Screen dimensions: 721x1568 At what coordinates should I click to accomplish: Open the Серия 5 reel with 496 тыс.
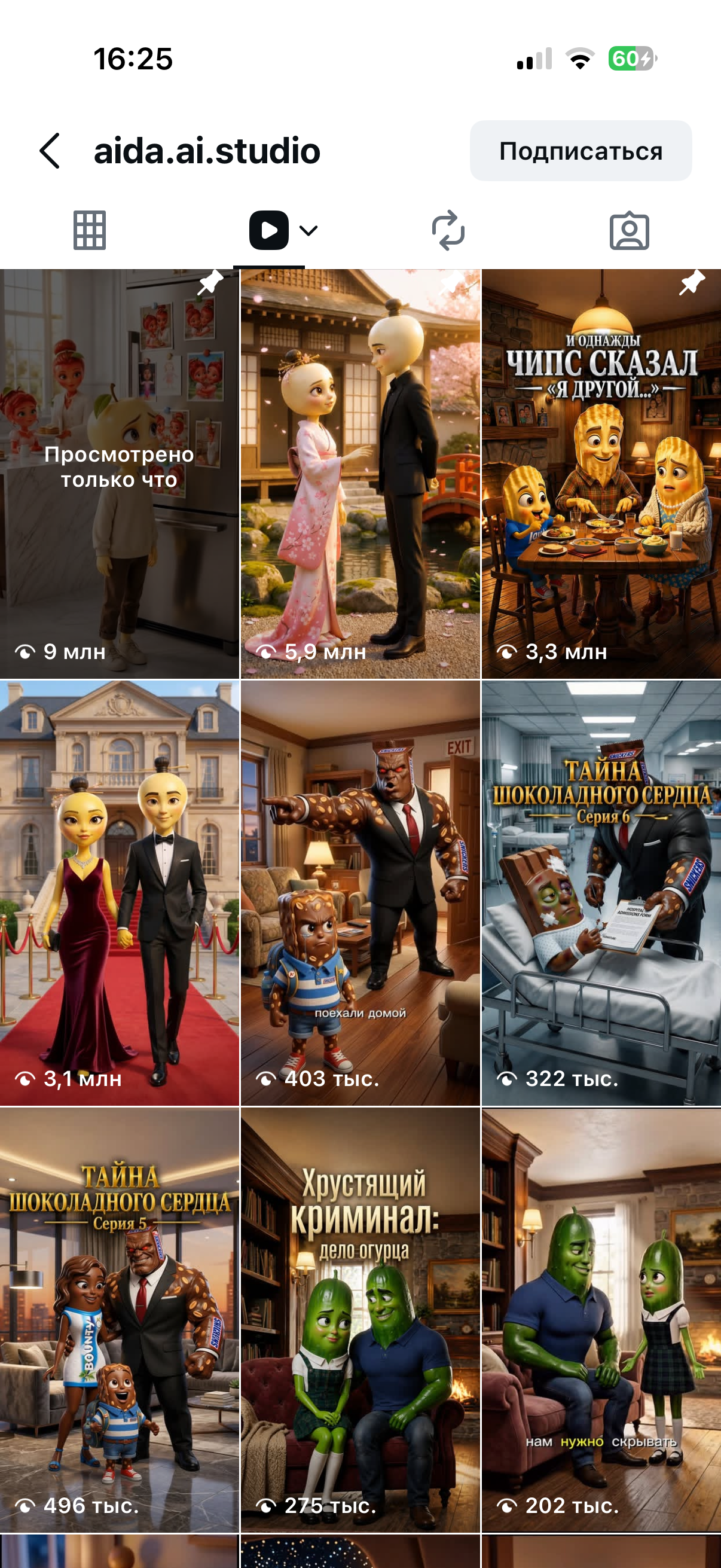click(119, 1320)
